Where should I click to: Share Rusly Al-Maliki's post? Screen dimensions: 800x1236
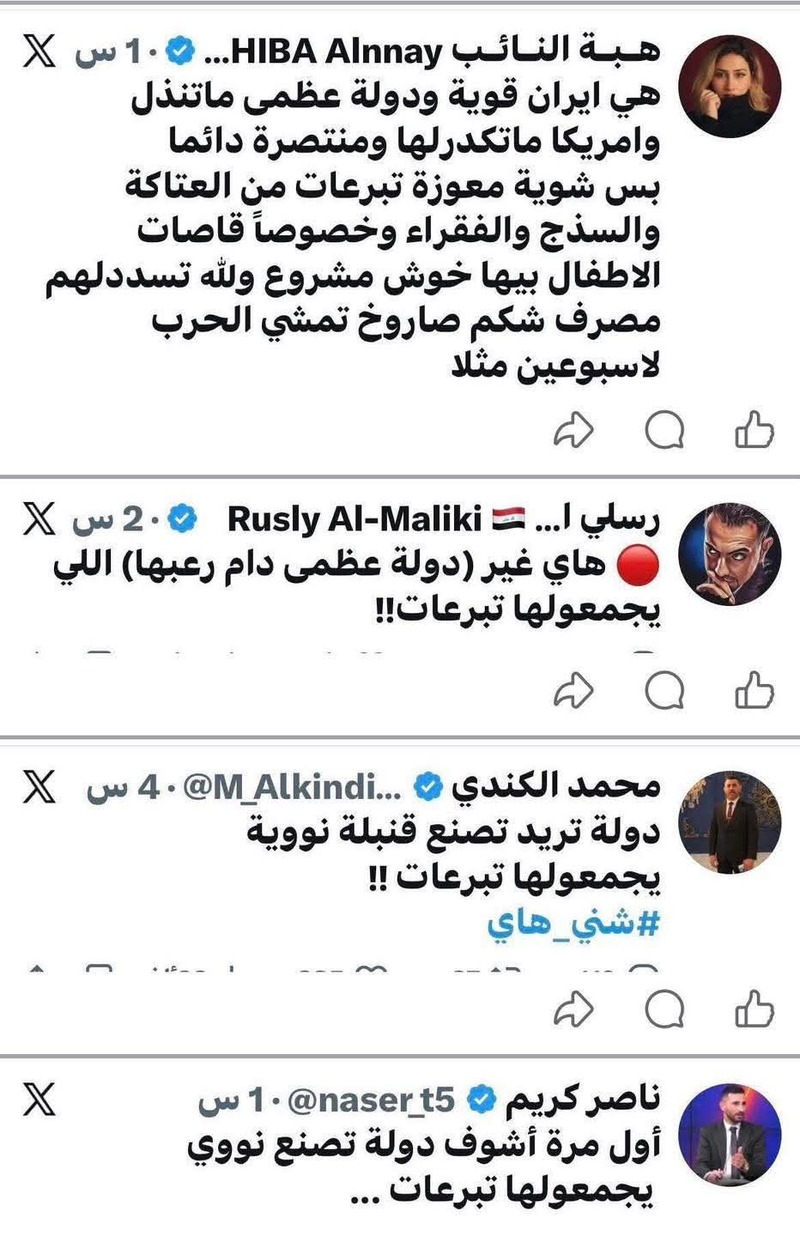(x=574, y=688)
